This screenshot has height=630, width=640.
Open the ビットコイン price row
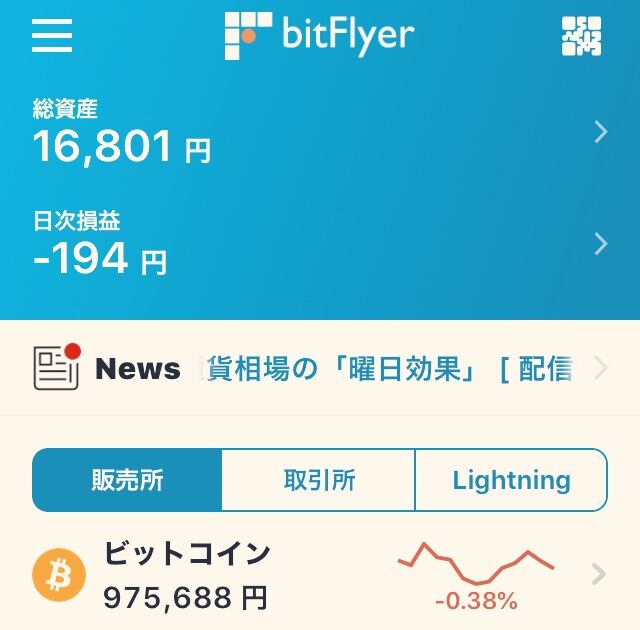tap(320, 575)
